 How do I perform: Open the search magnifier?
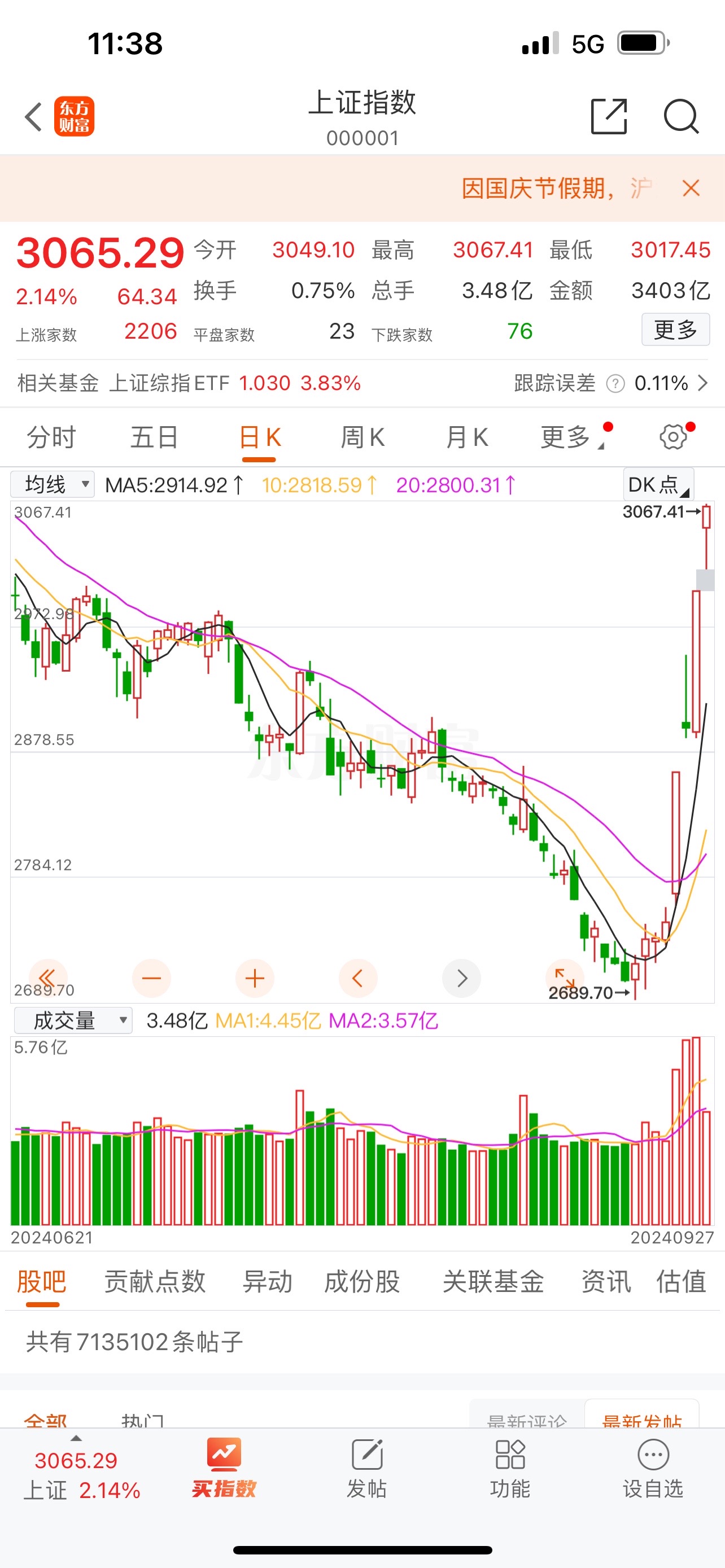point(680,116)
